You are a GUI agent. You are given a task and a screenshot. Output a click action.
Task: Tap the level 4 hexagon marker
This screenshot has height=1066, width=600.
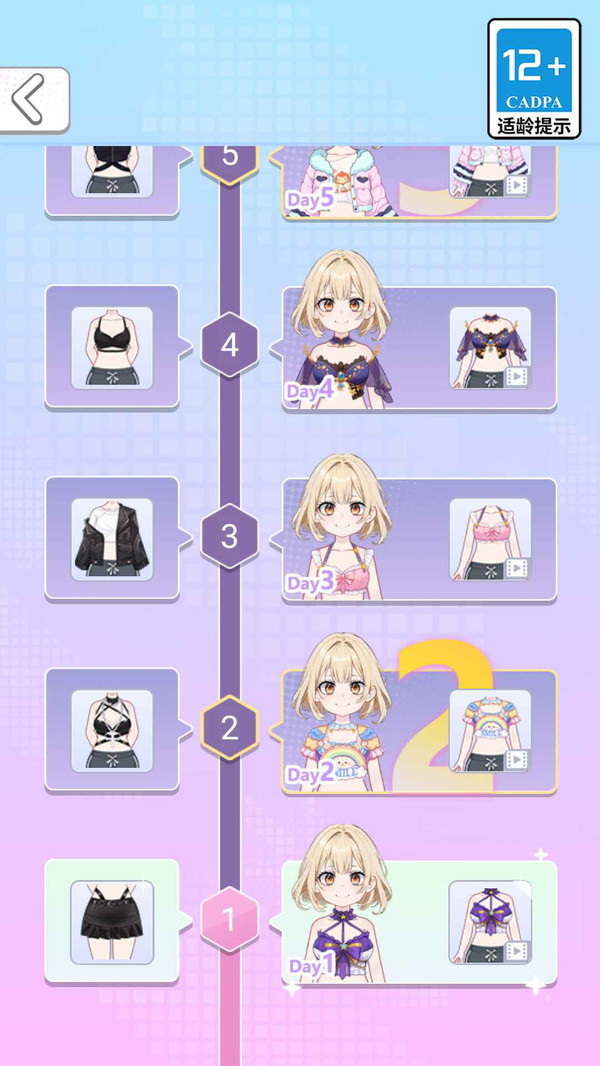pyautogui.click(x=229, y=346)
